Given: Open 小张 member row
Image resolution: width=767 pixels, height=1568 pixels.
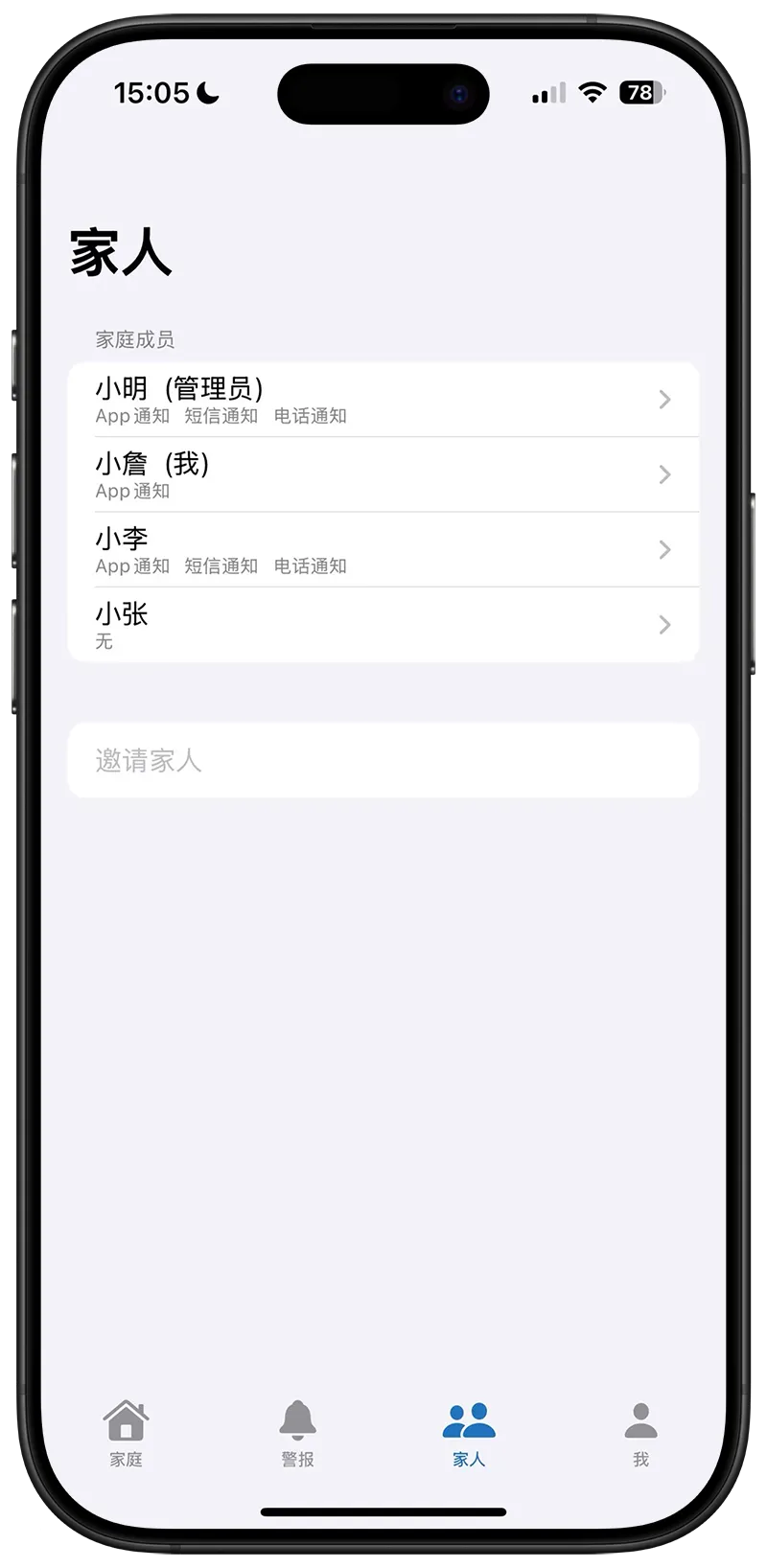Looking at the screenshot, I should pyautogui.click(x=383, y=625).
